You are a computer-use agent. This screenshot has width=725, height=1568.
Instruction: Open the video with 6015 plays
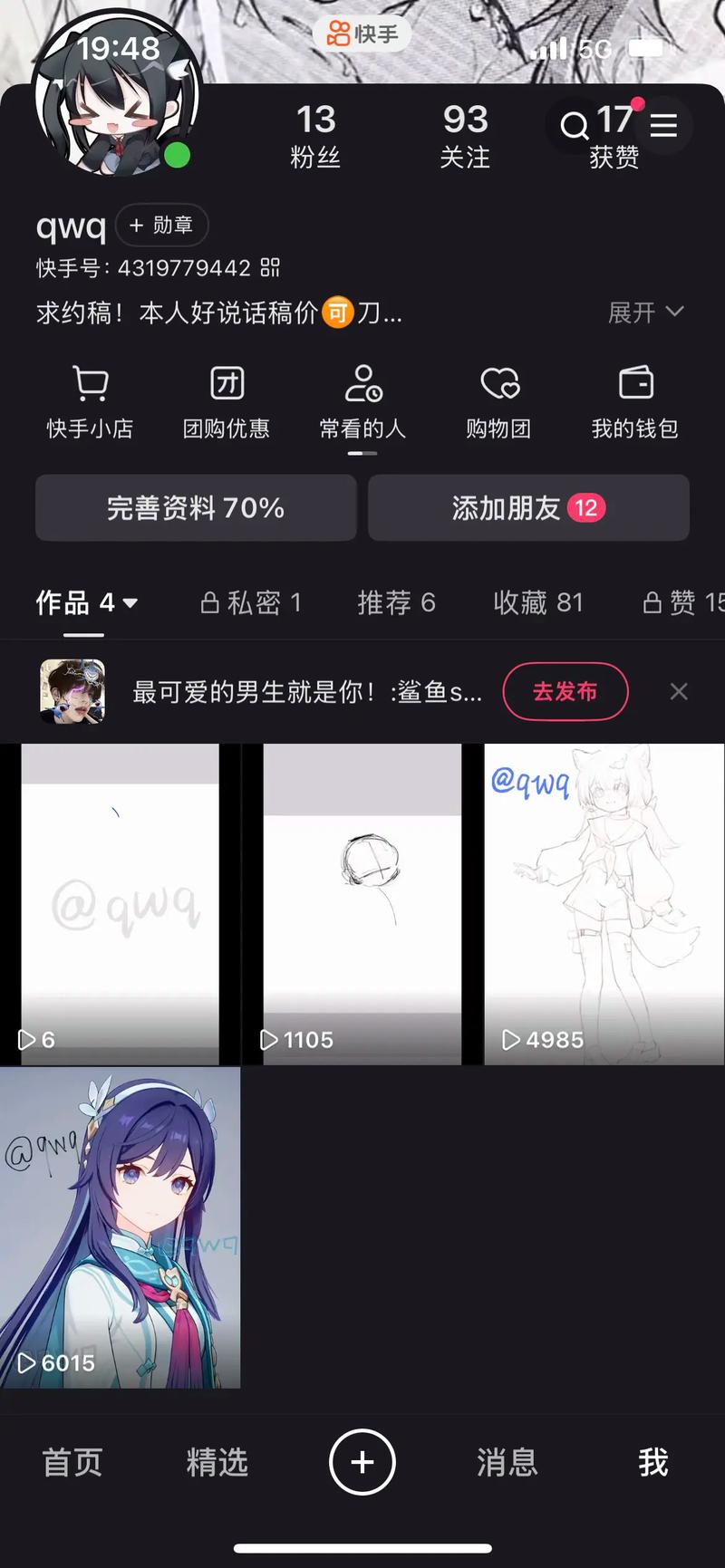point(120,1227)
